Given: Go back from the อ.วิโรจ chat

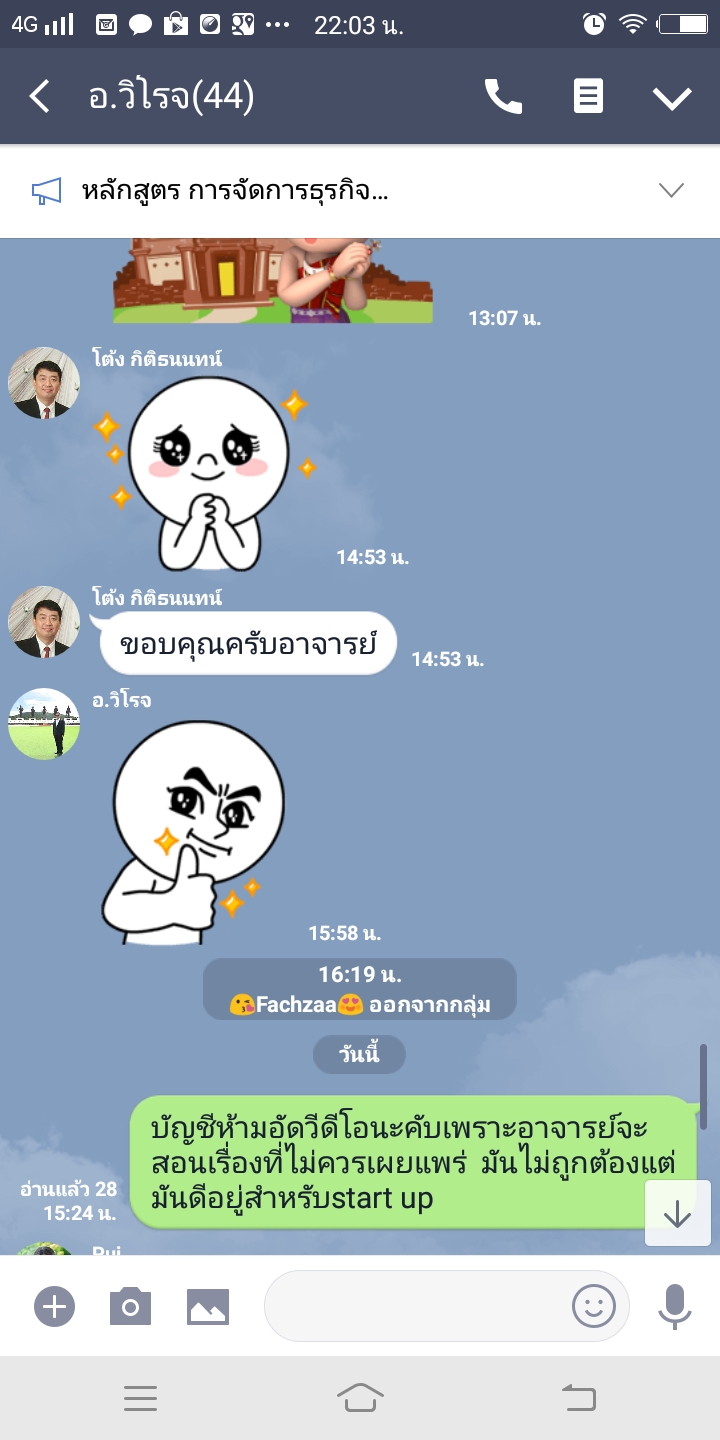Looking at the screenshot, I should (x=40, y=97).
